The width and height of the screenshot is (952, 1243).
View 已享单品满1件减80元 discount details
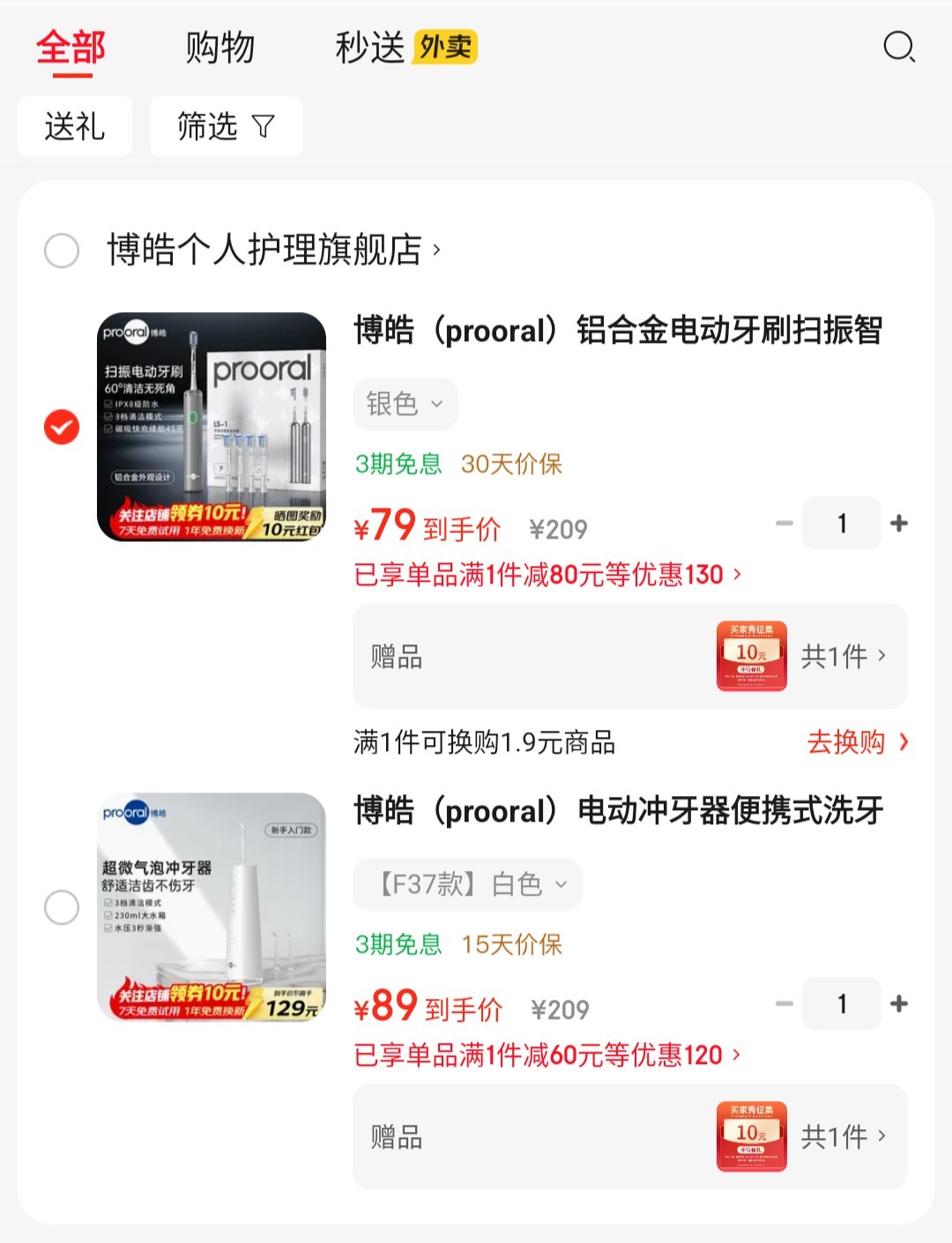coord(547,575)
